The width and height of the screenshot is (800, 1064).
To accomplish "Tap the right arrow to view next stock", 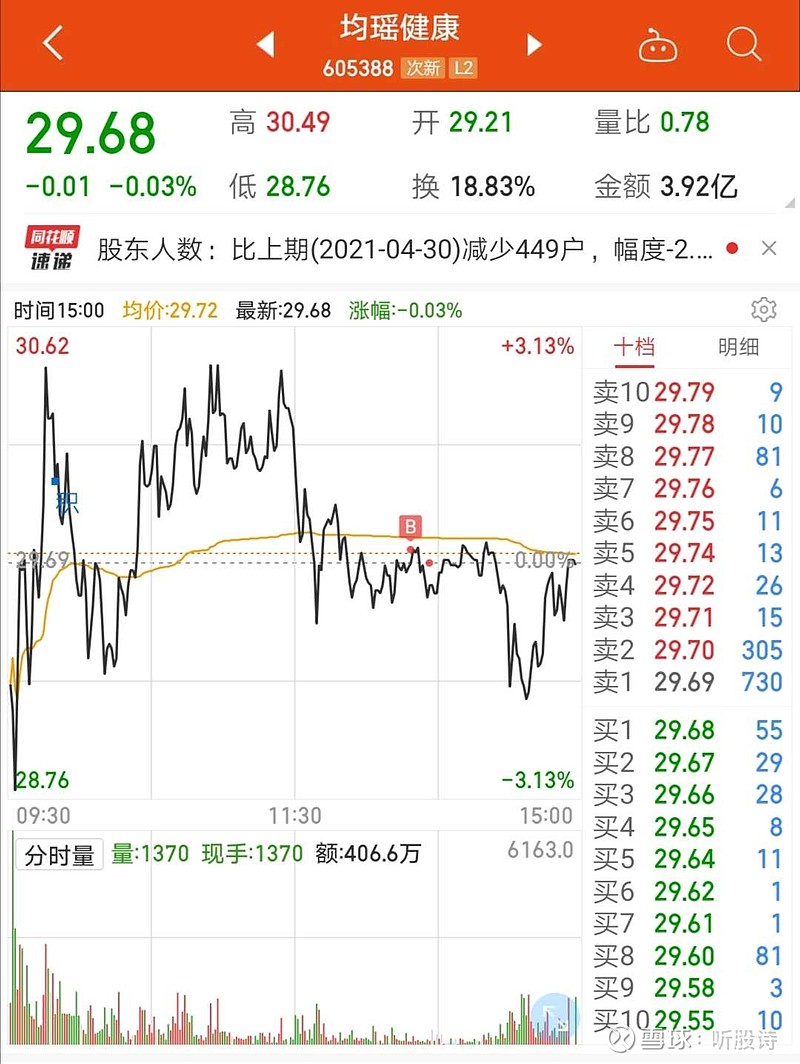I will (x=534, y=44).
